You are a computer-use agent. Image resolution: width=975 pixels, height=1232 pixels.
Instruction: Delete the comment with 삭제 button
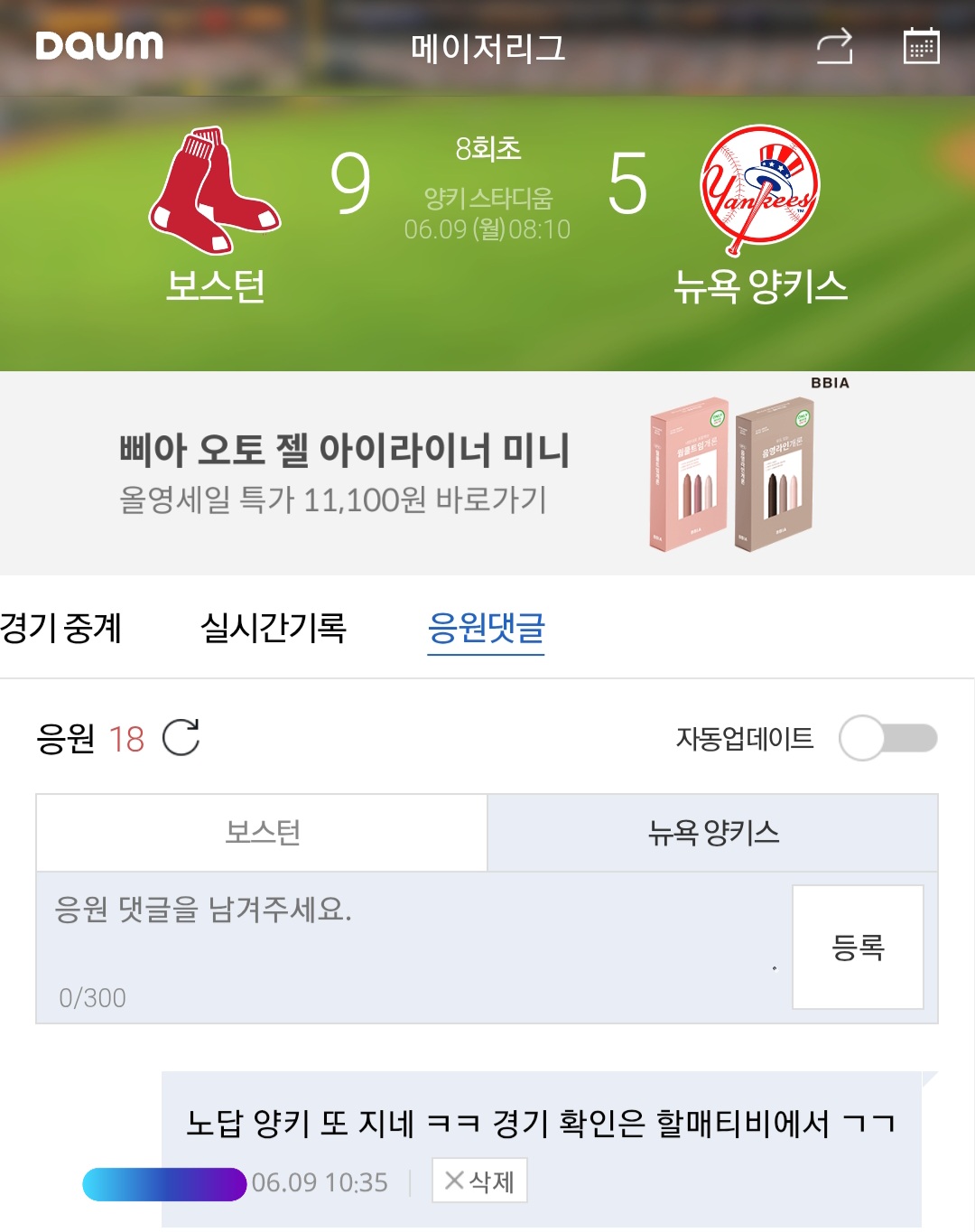(479, 1181)
